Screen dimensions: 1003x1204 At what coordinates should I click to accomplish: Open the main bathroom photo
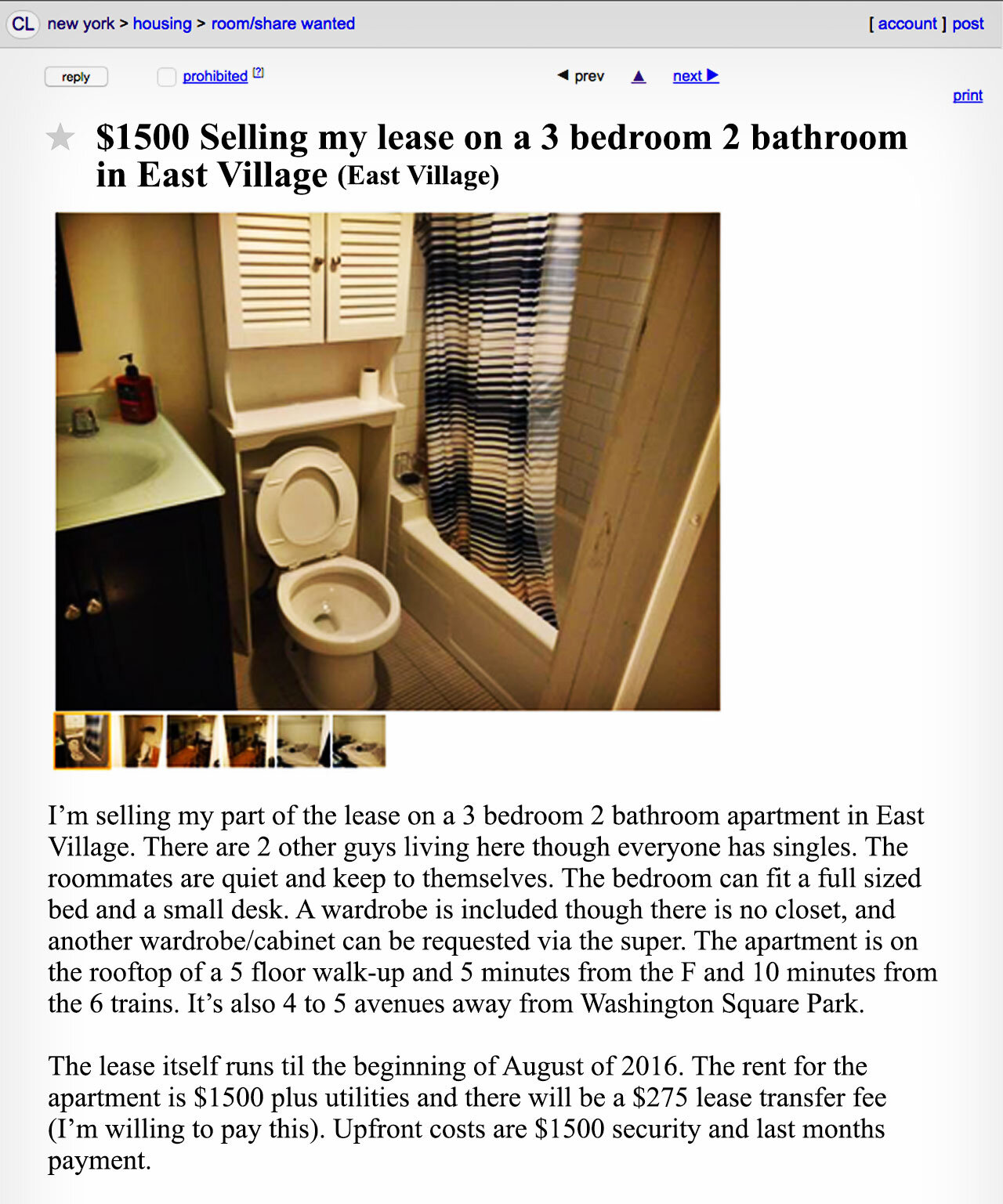coord(387,461)
